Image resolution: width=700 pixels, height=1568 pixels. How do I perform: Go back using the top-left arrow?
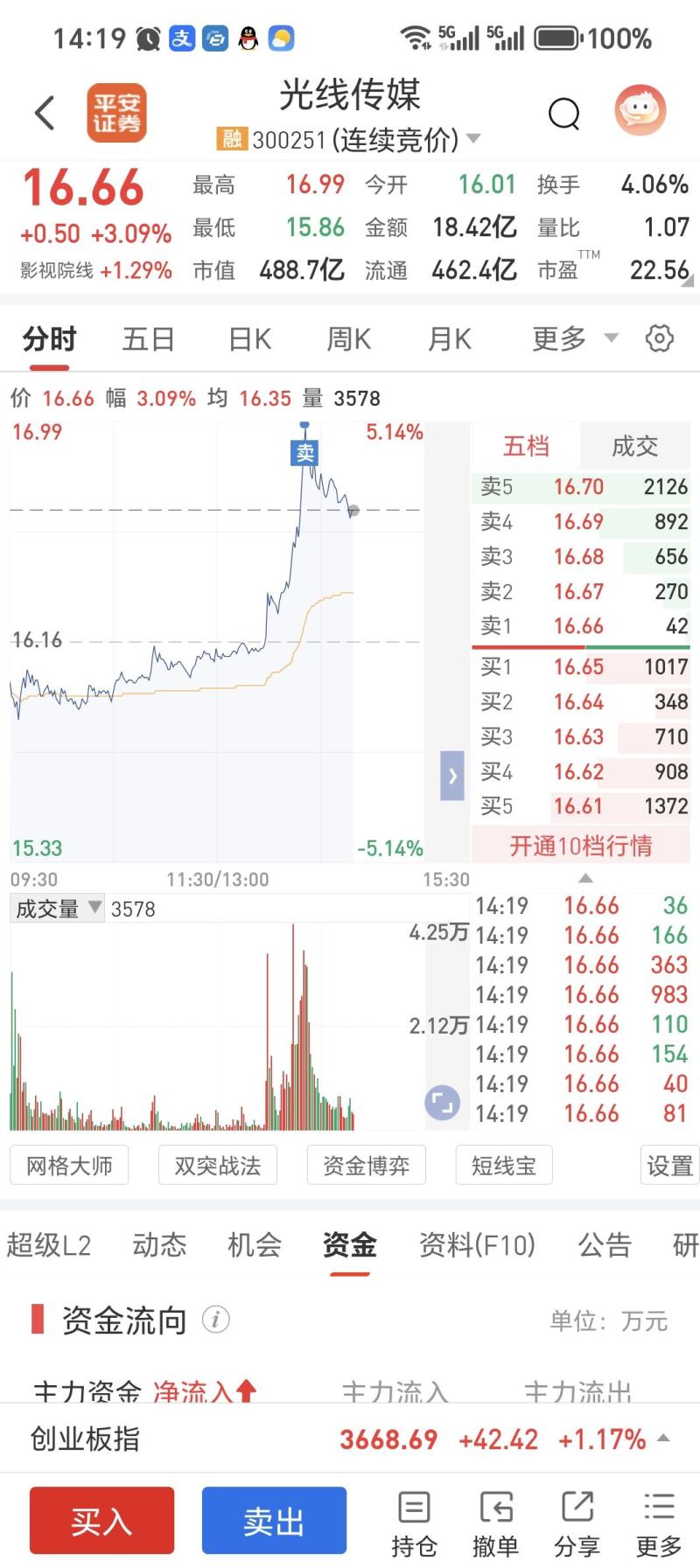(45, 113)
